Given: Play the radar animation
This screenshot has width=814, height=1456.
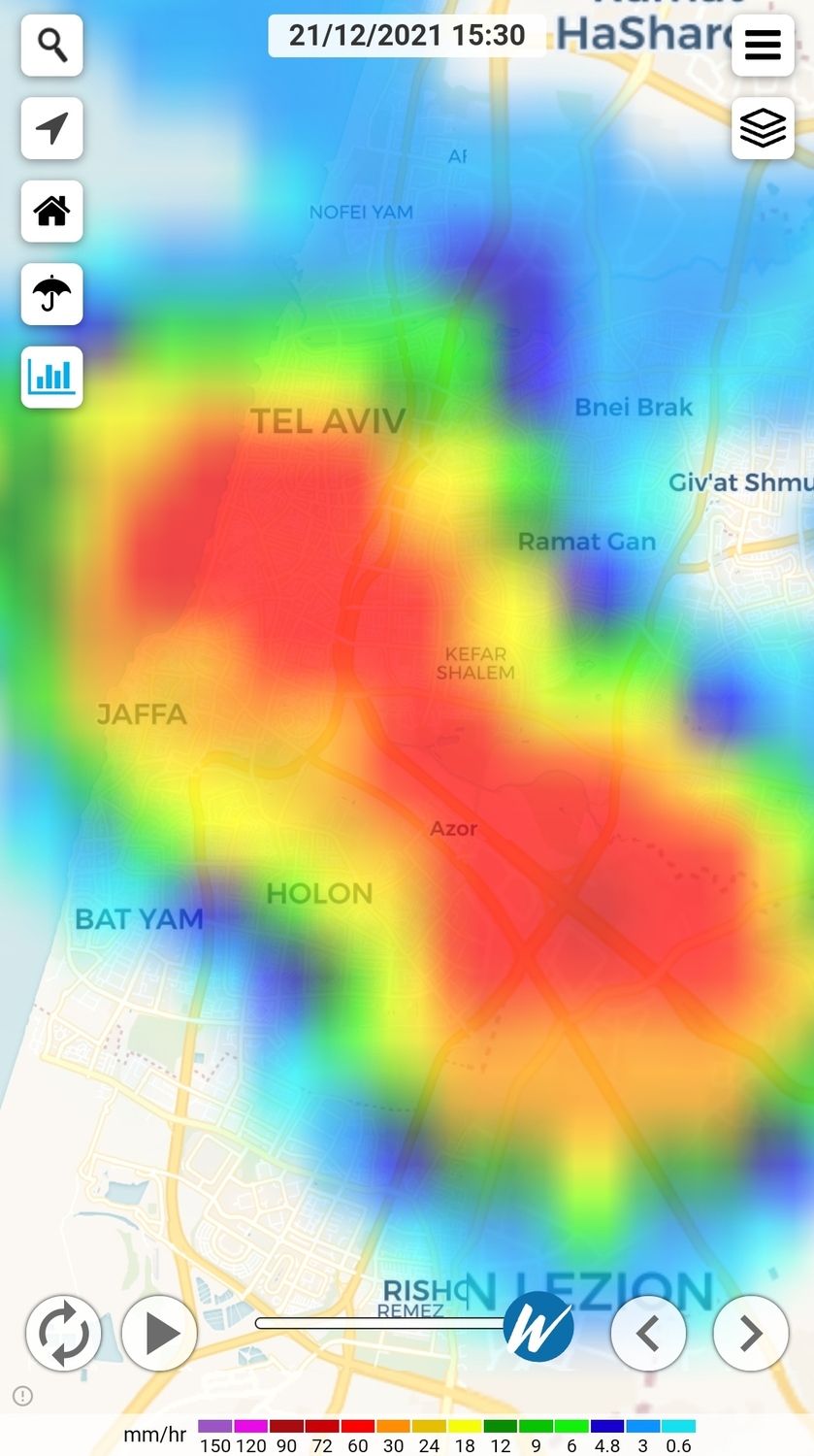Looking at the screenshot, I should [160, 1334].
